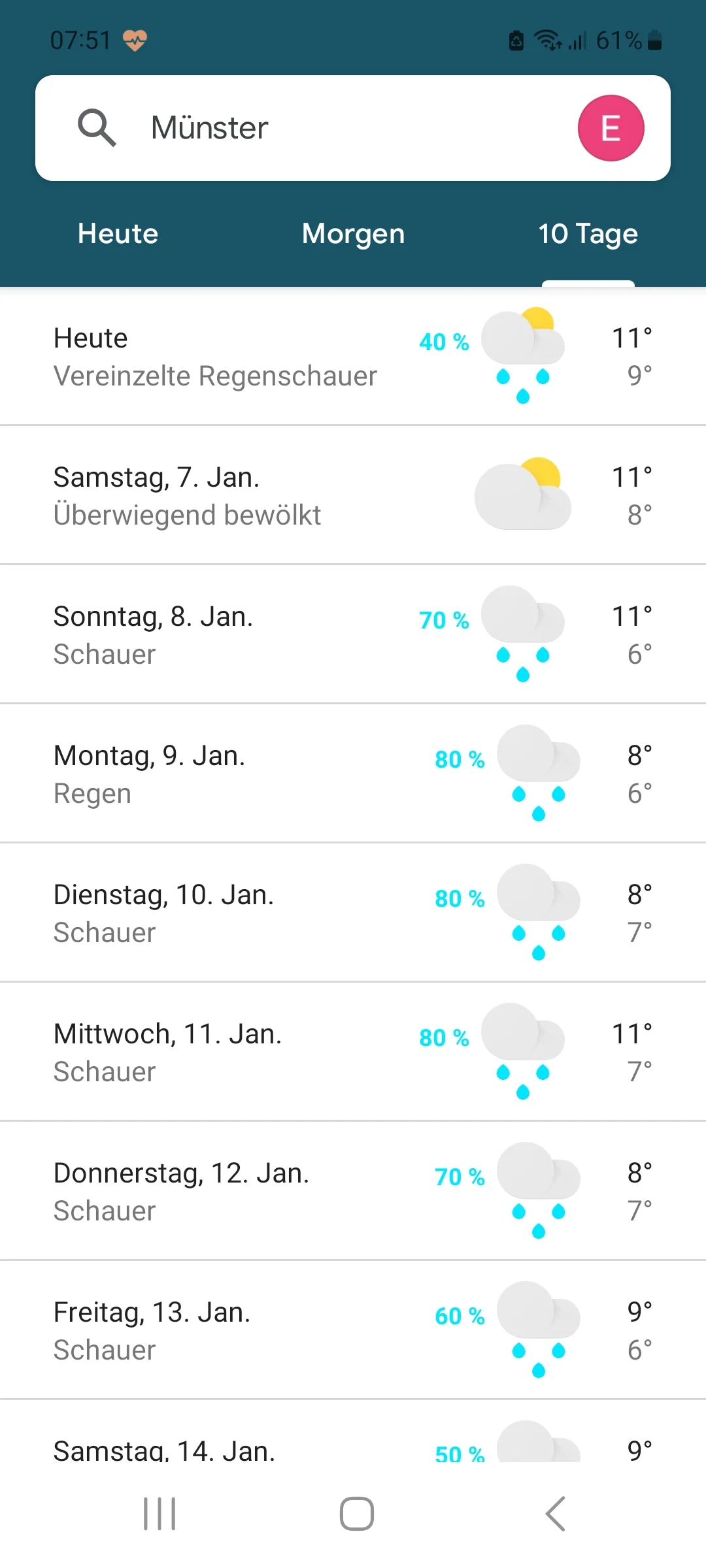706x1568 pixels.
Task: Show forecast for Dienstag, 10. Jan.
Action: (x=353, y=913)
